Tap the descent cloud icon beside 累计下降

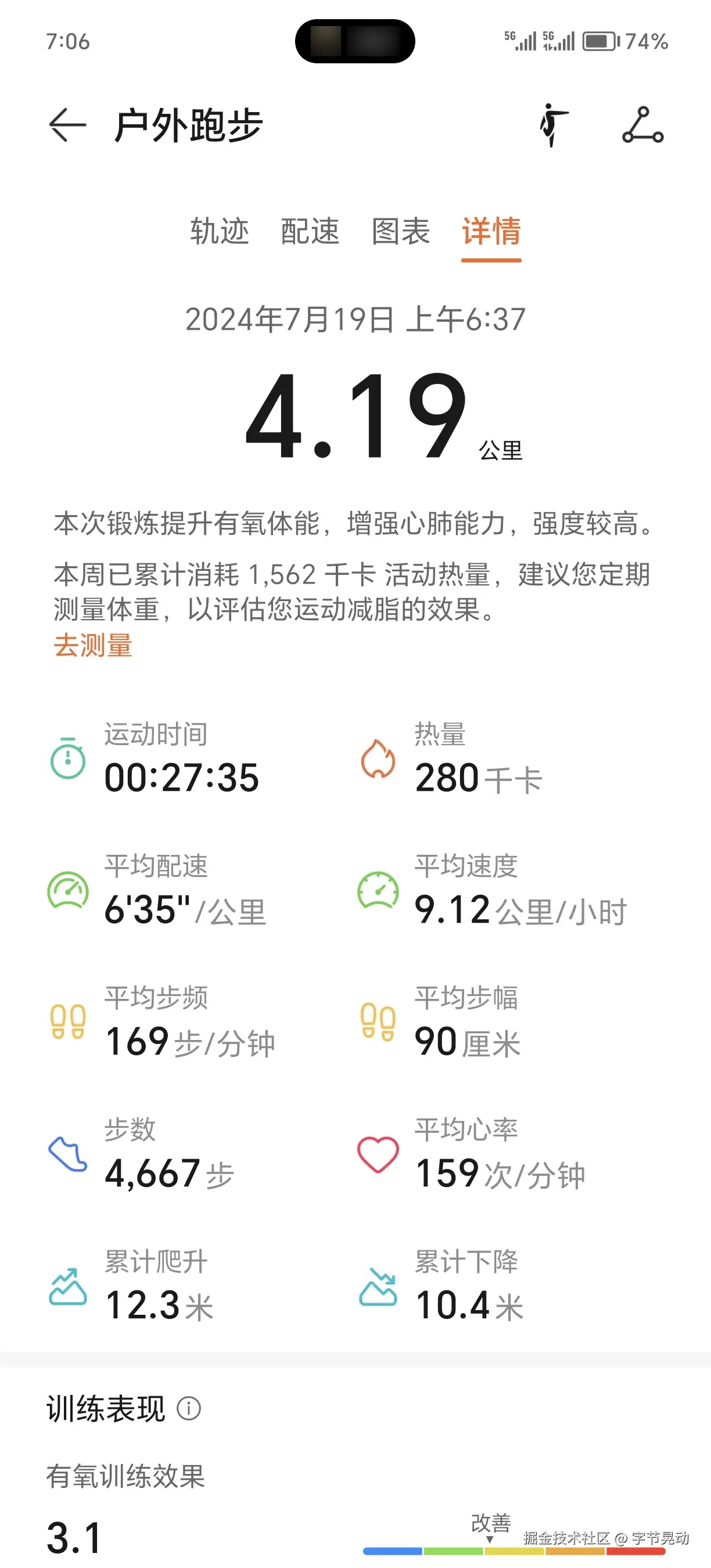click(379, 1286)
